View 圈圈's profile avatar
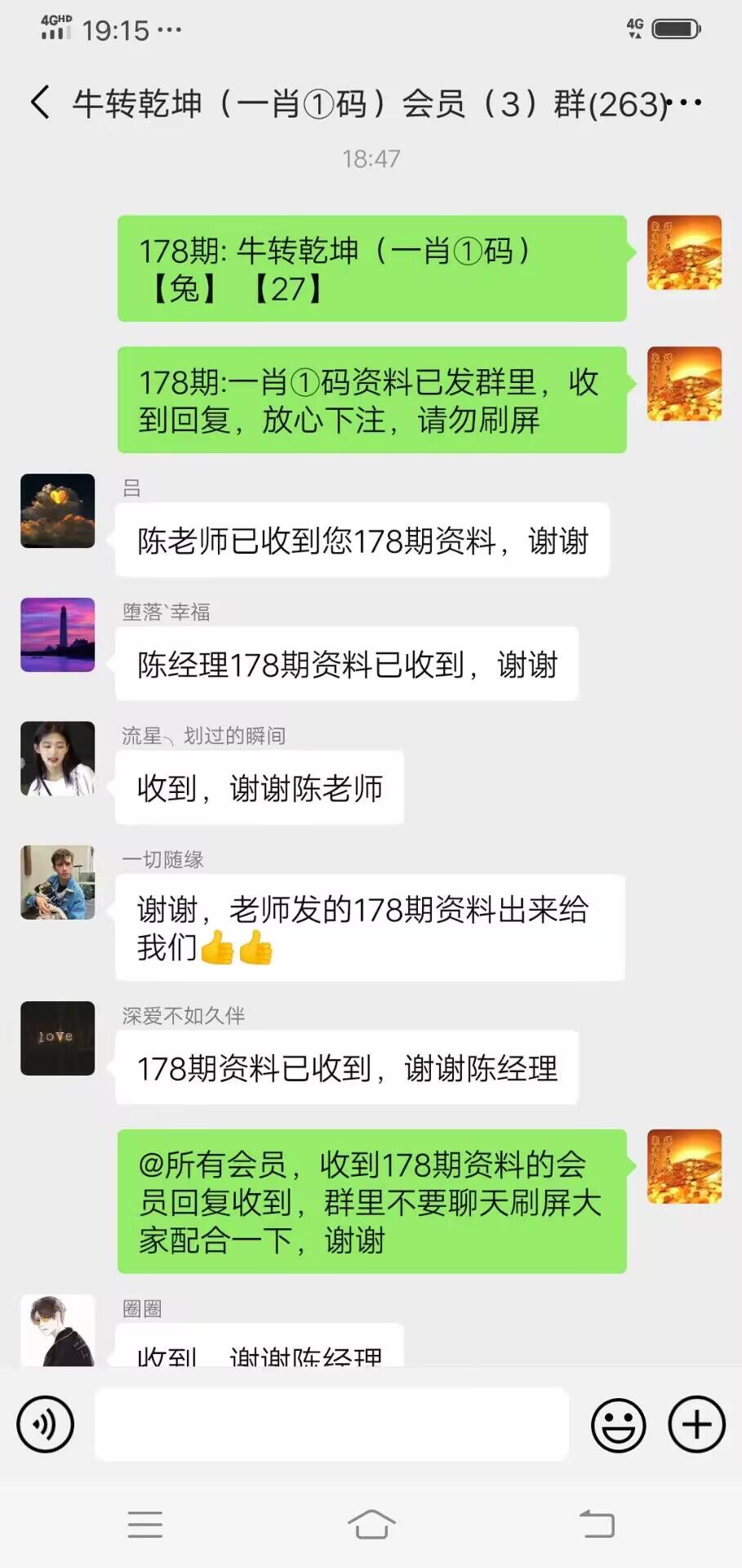 pos(57,1331)
